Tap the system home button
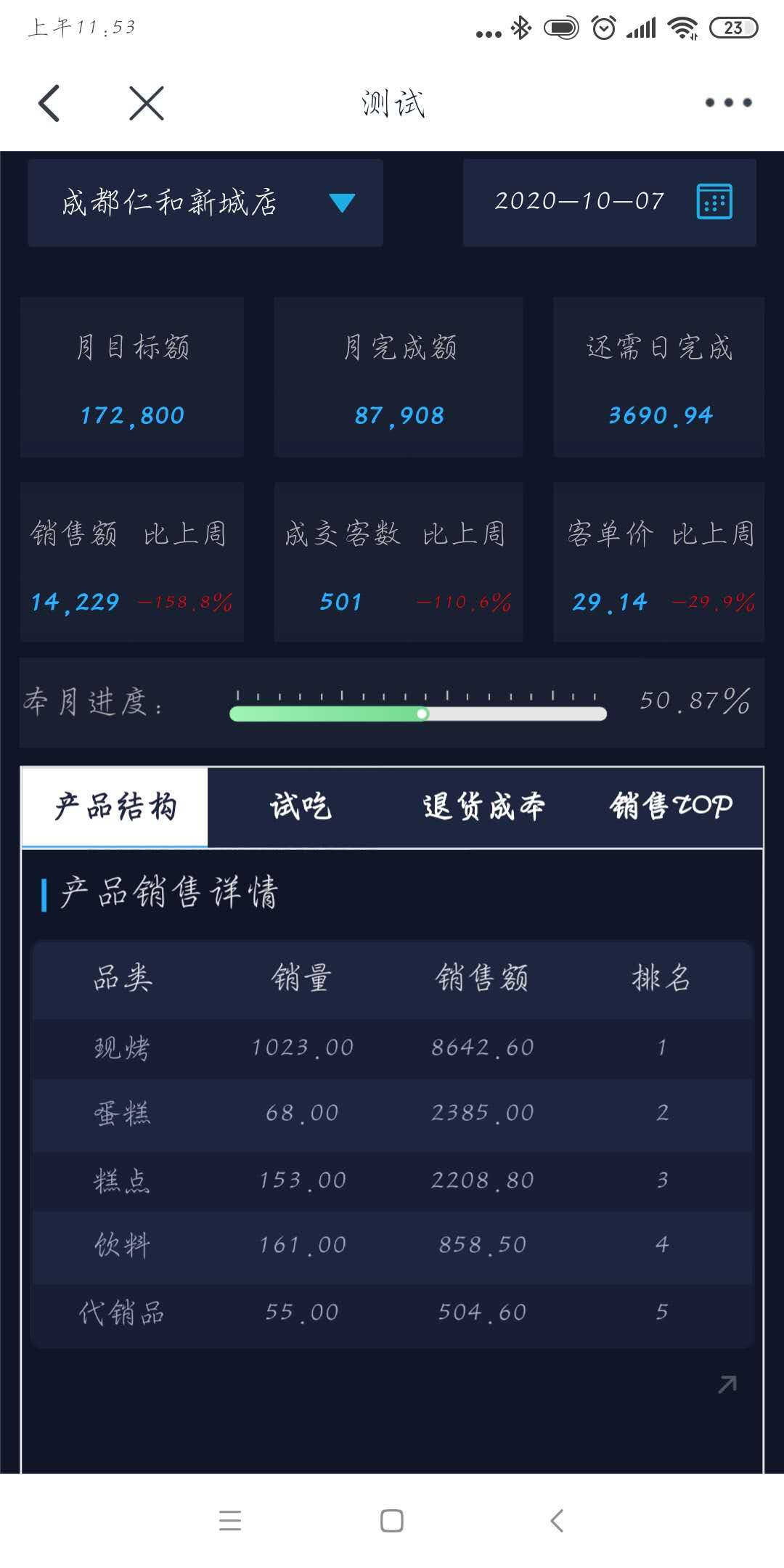784x1568 pixels. click(x=392, y=1520)
